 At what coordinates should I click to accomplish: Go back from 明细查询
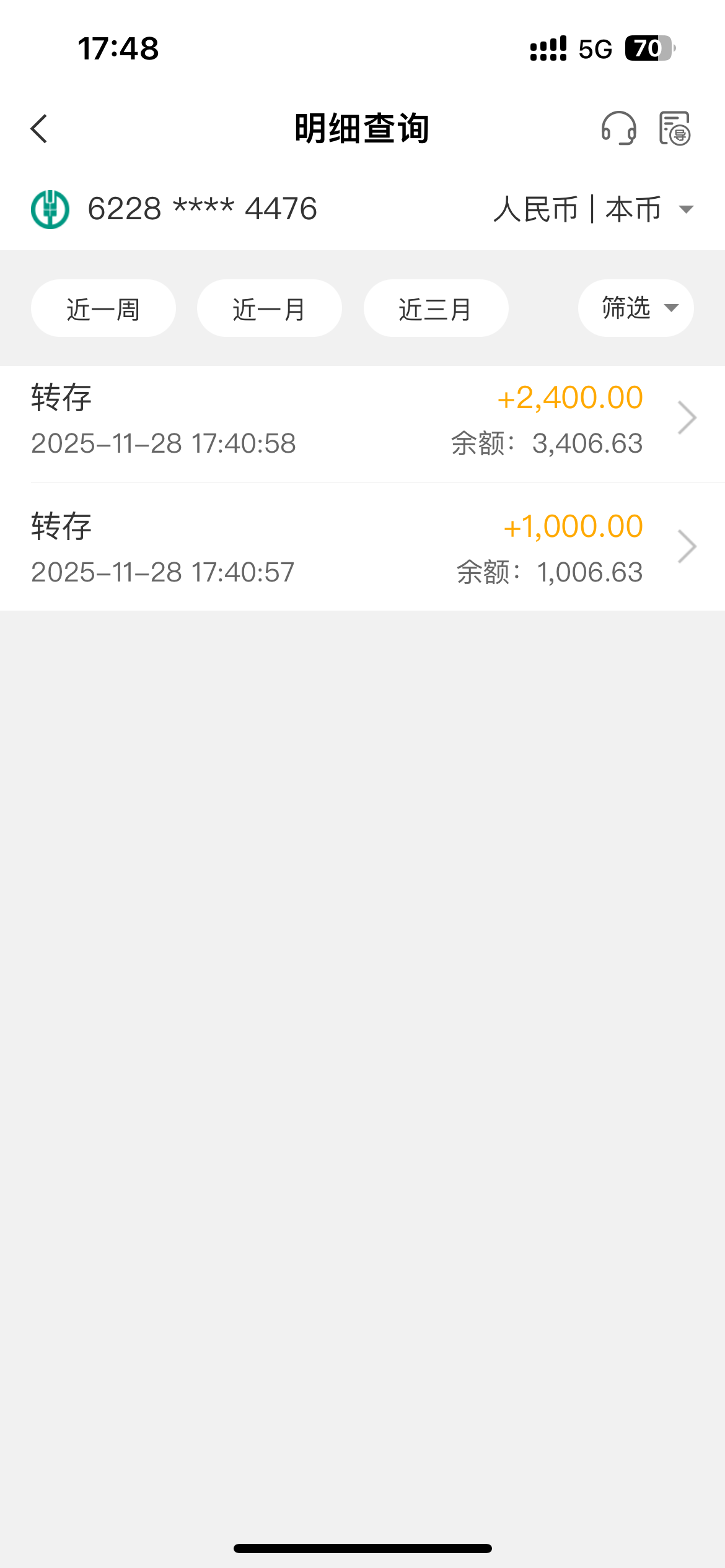tap(39, 129)
